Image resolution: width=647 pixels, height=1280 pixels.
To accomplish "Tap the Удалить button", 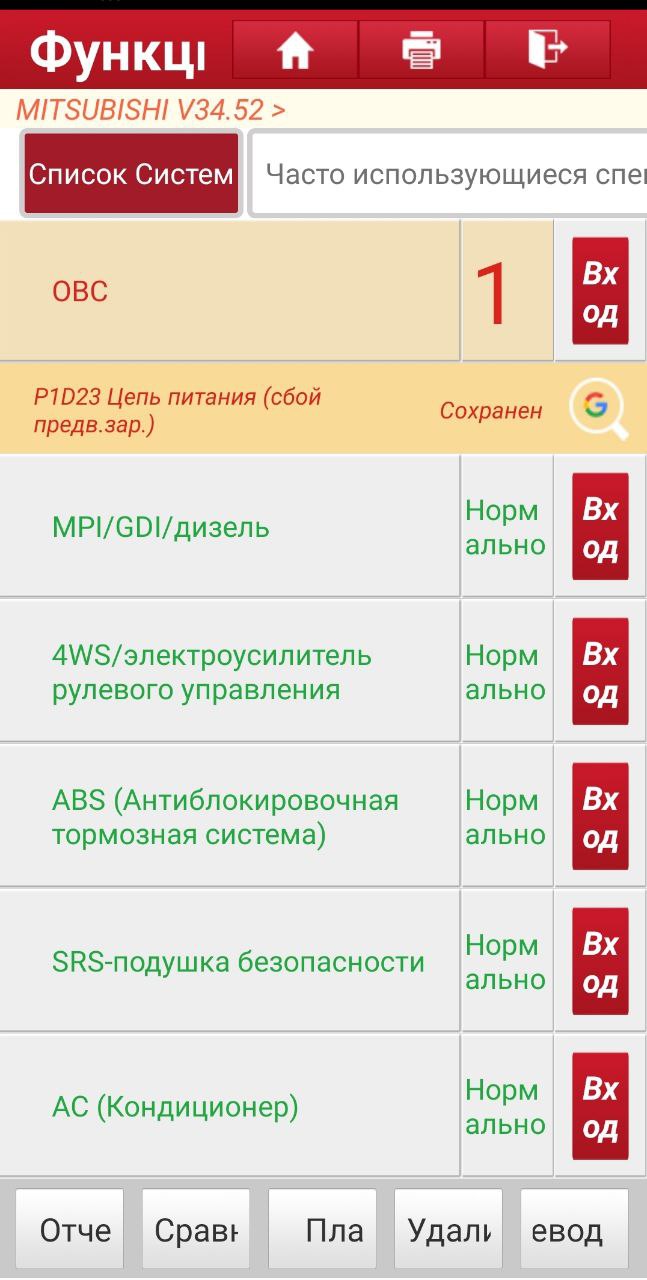I will (x=448, y=1230).
